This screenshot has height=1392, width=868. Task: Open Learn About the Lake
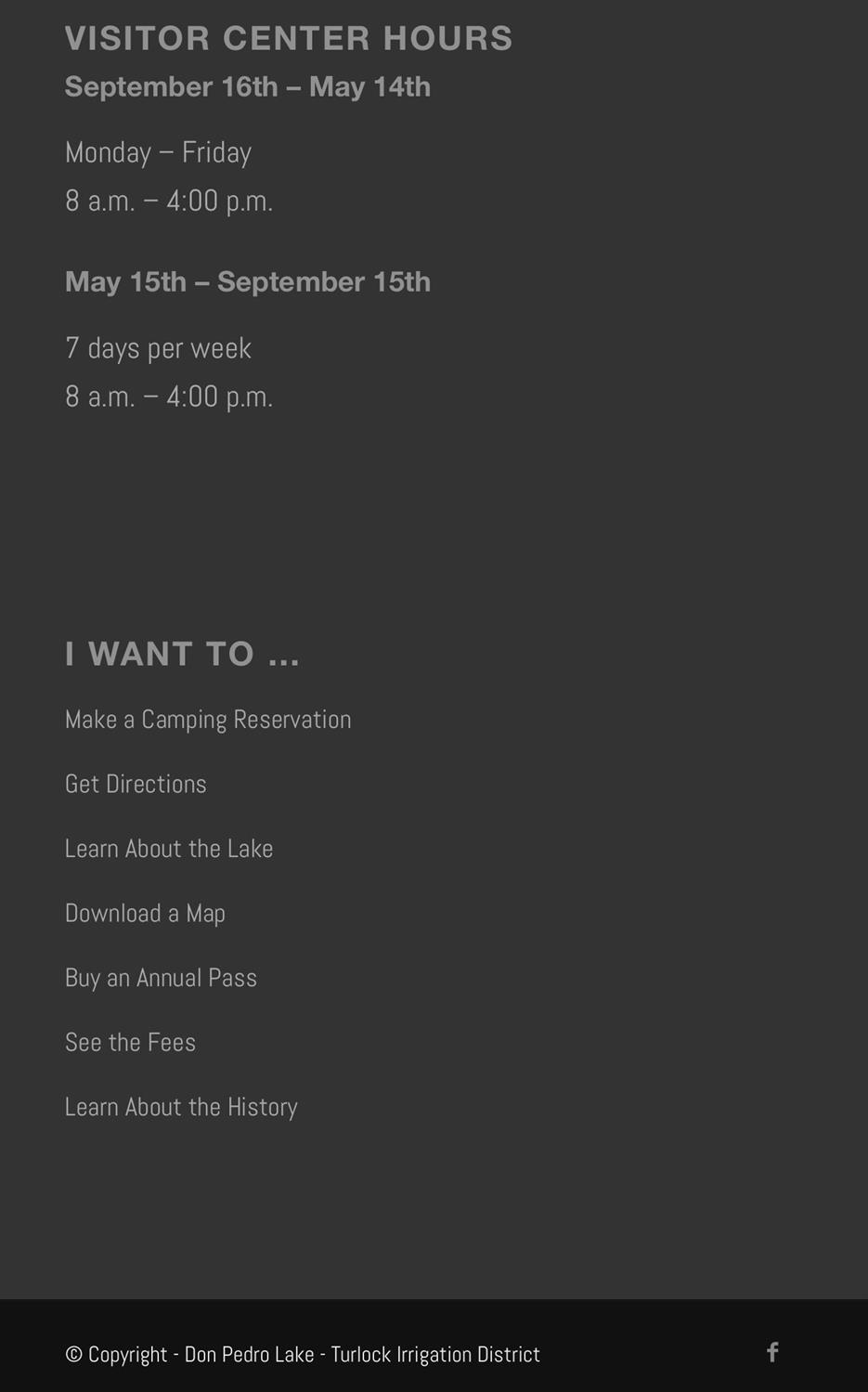169,849
